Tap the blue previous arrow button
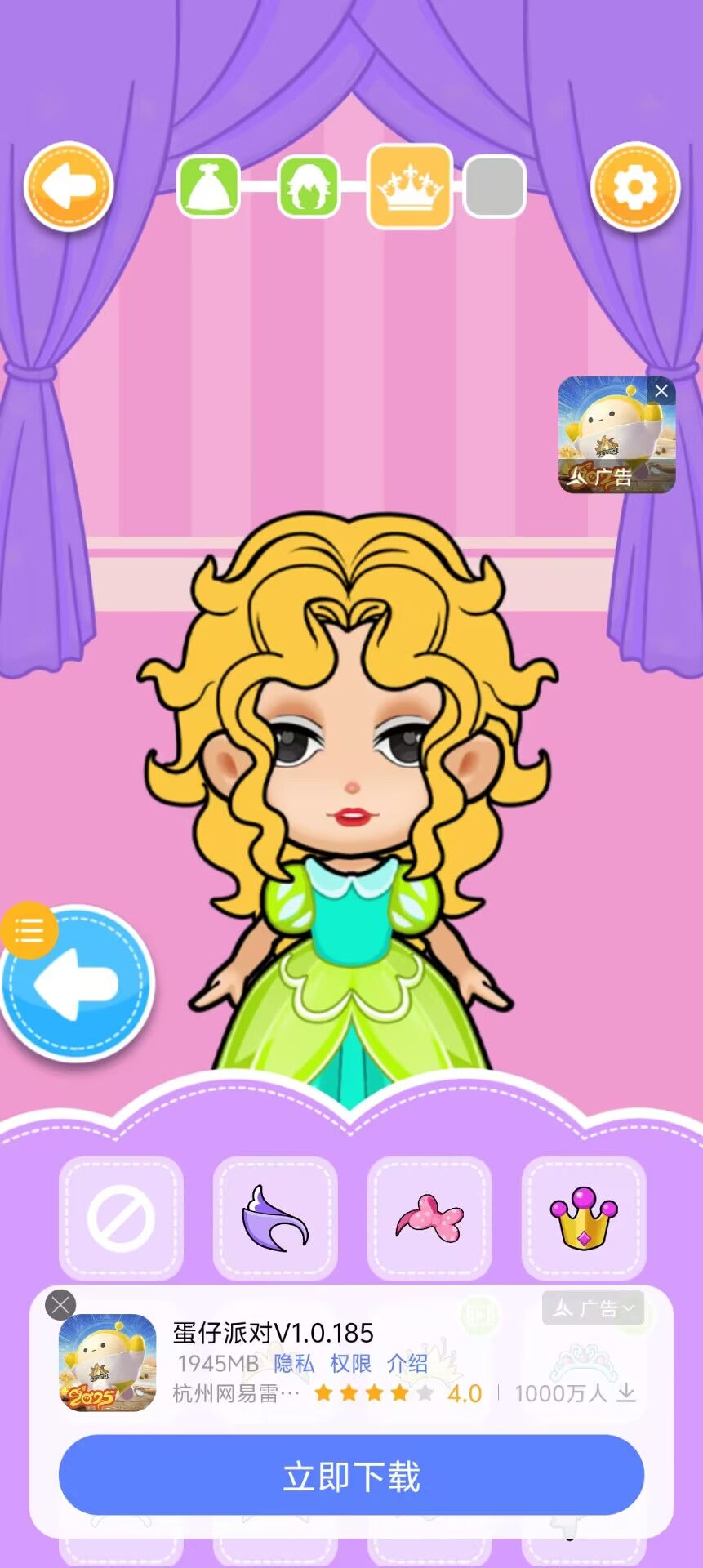 [82, 984]
